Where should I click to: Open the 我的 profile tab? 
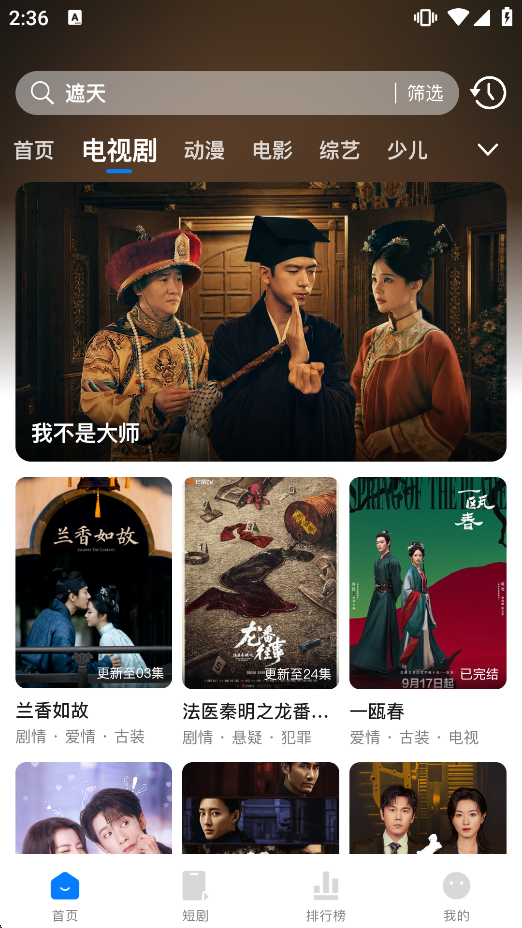pyautogui.click(x=456, y=896)
